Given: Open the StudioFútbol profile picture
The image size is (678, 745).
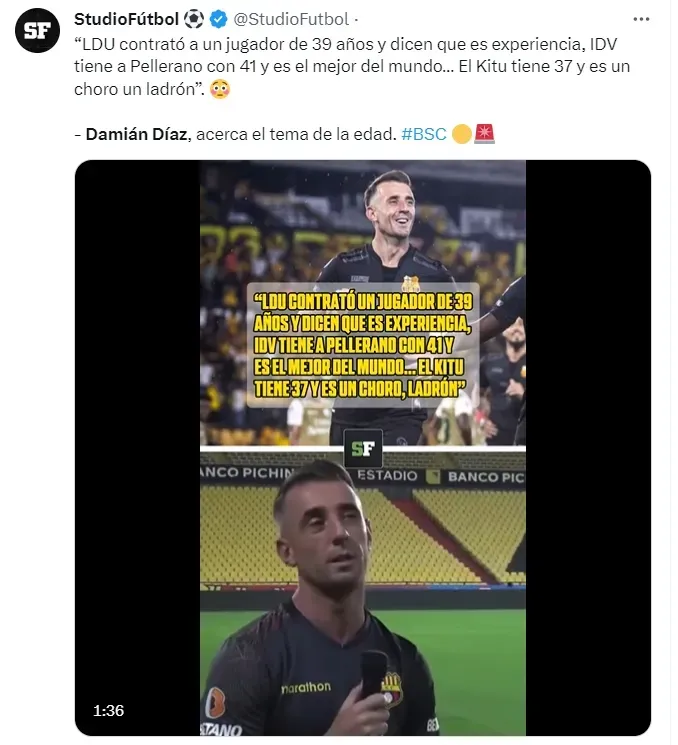Looking at the screenshot, I should point(36,32).
